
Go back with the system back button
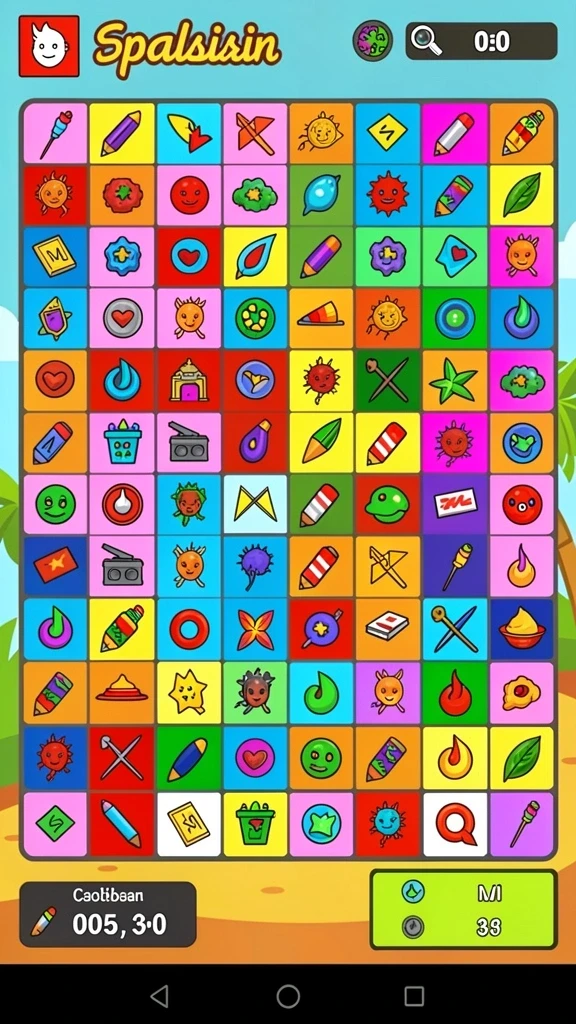tap(159, 997)
